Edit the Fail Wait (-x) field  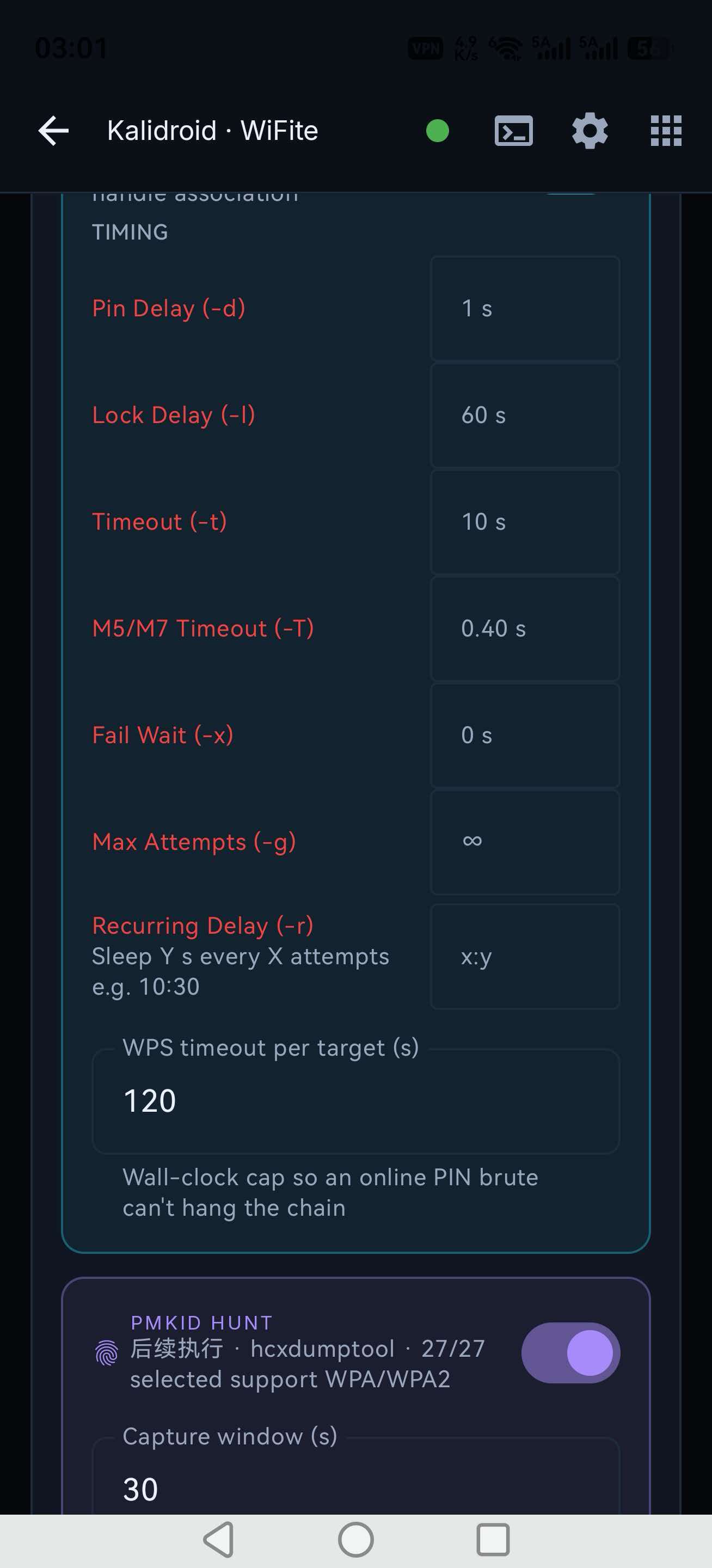tap(525, 736)
